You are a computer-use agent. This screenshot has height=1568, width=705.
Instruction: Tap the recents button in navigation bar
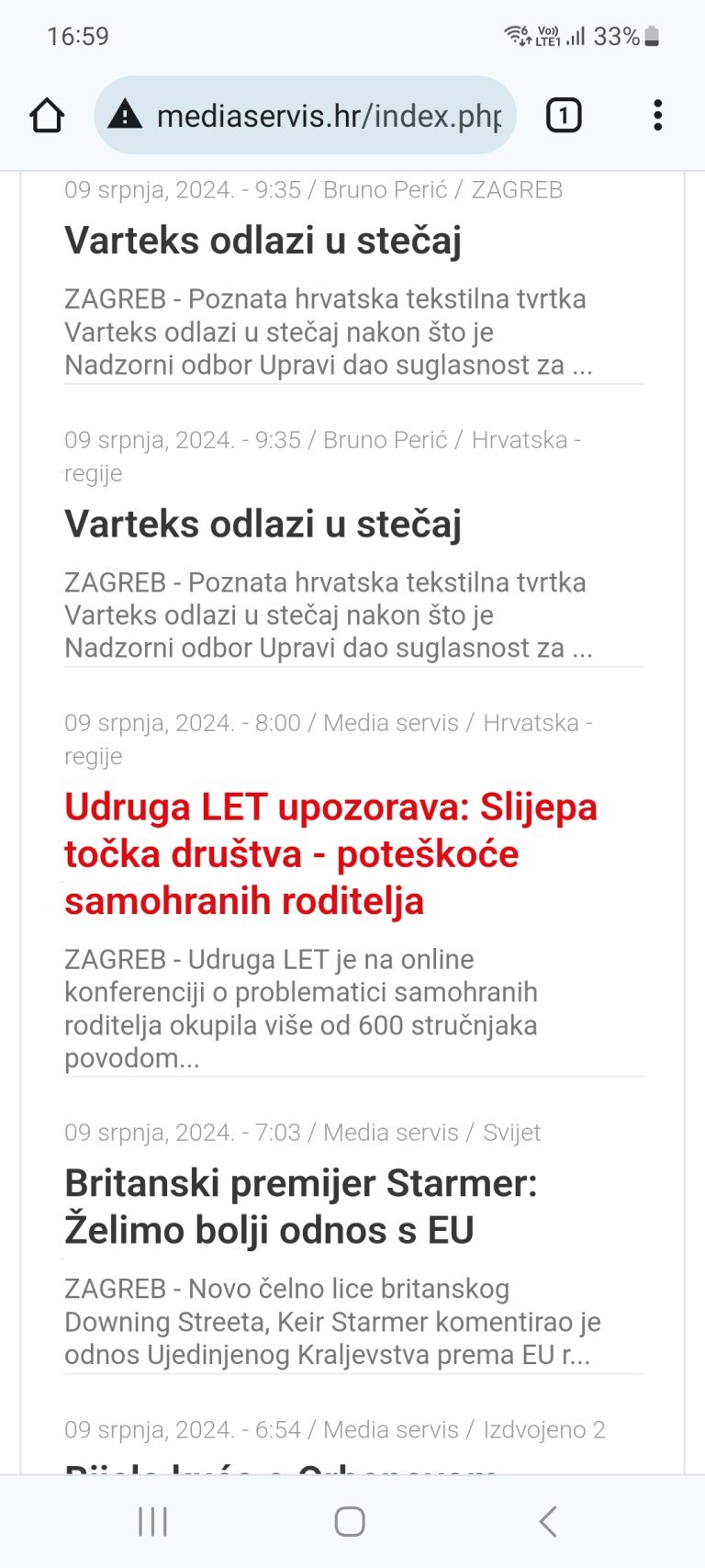151,1520
